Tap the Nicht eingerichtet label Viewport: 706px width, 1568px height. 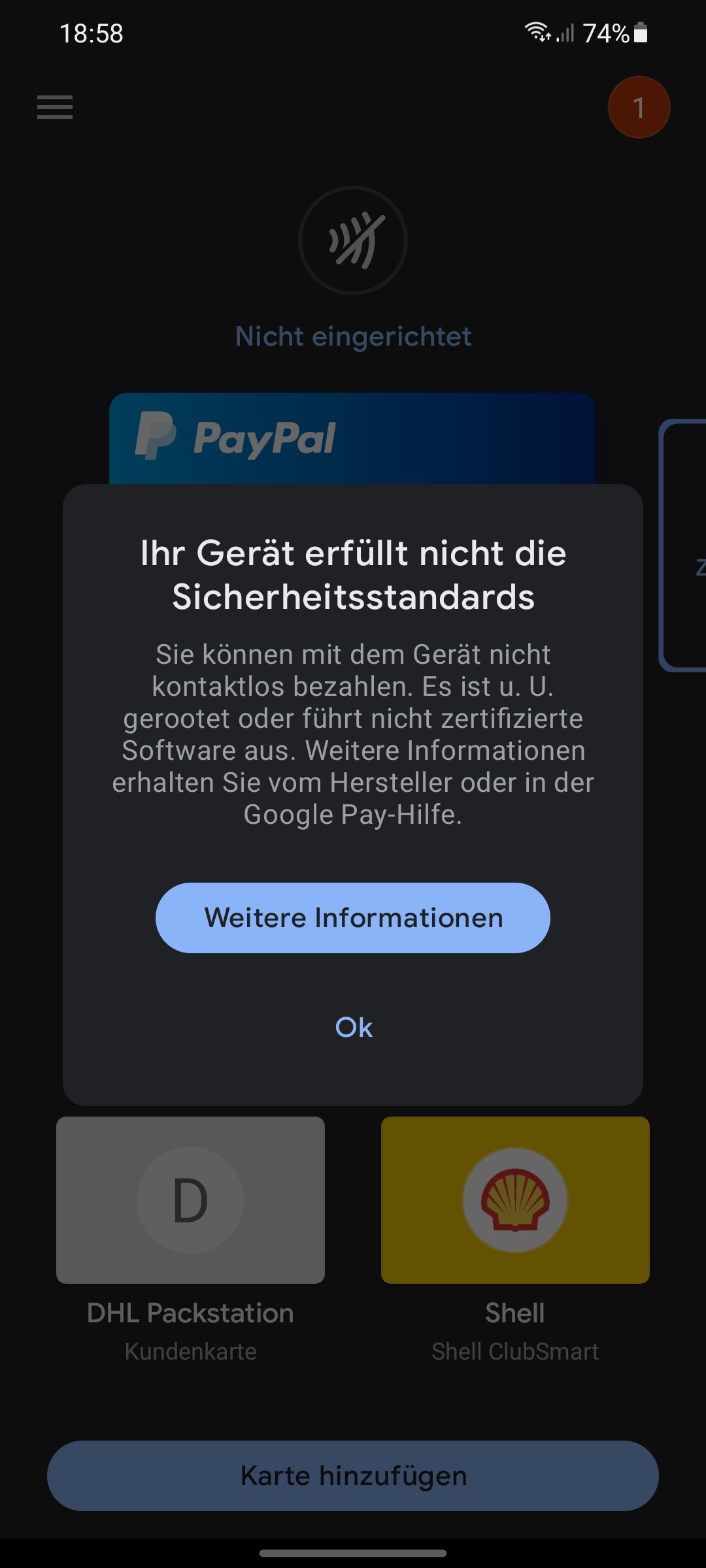[353, 336]
